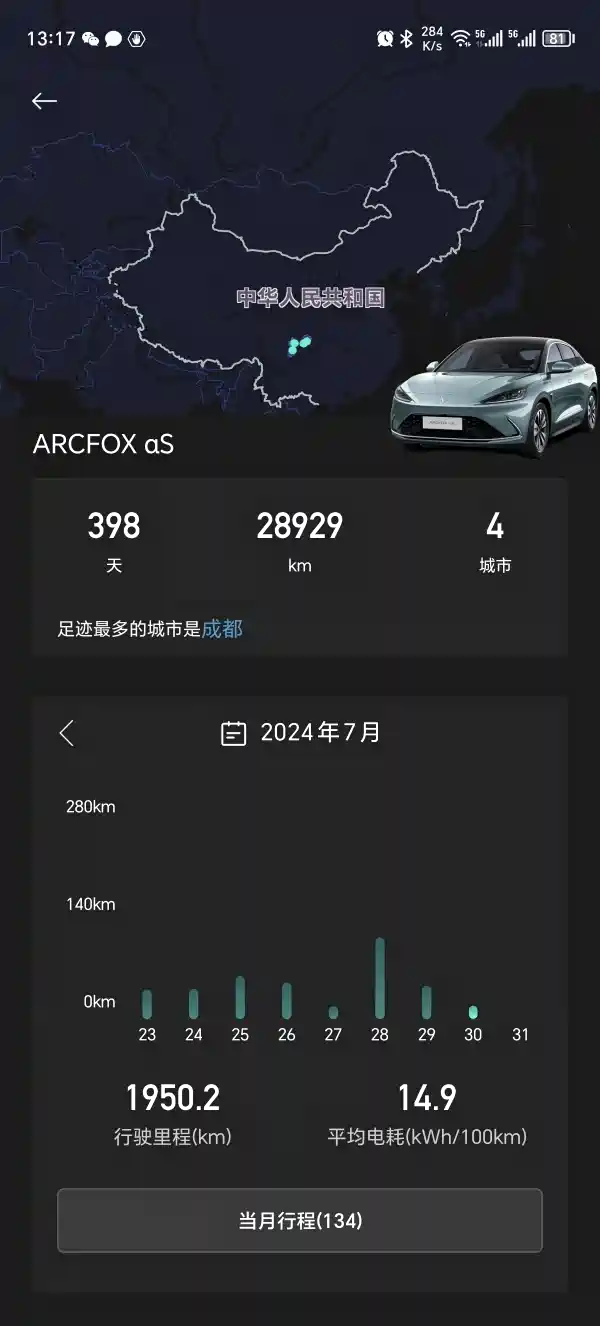The width and height of the screenshot is (600, 1326).
Task: Open the 2024年7月 date picker
Action: (x=300, y=733)
